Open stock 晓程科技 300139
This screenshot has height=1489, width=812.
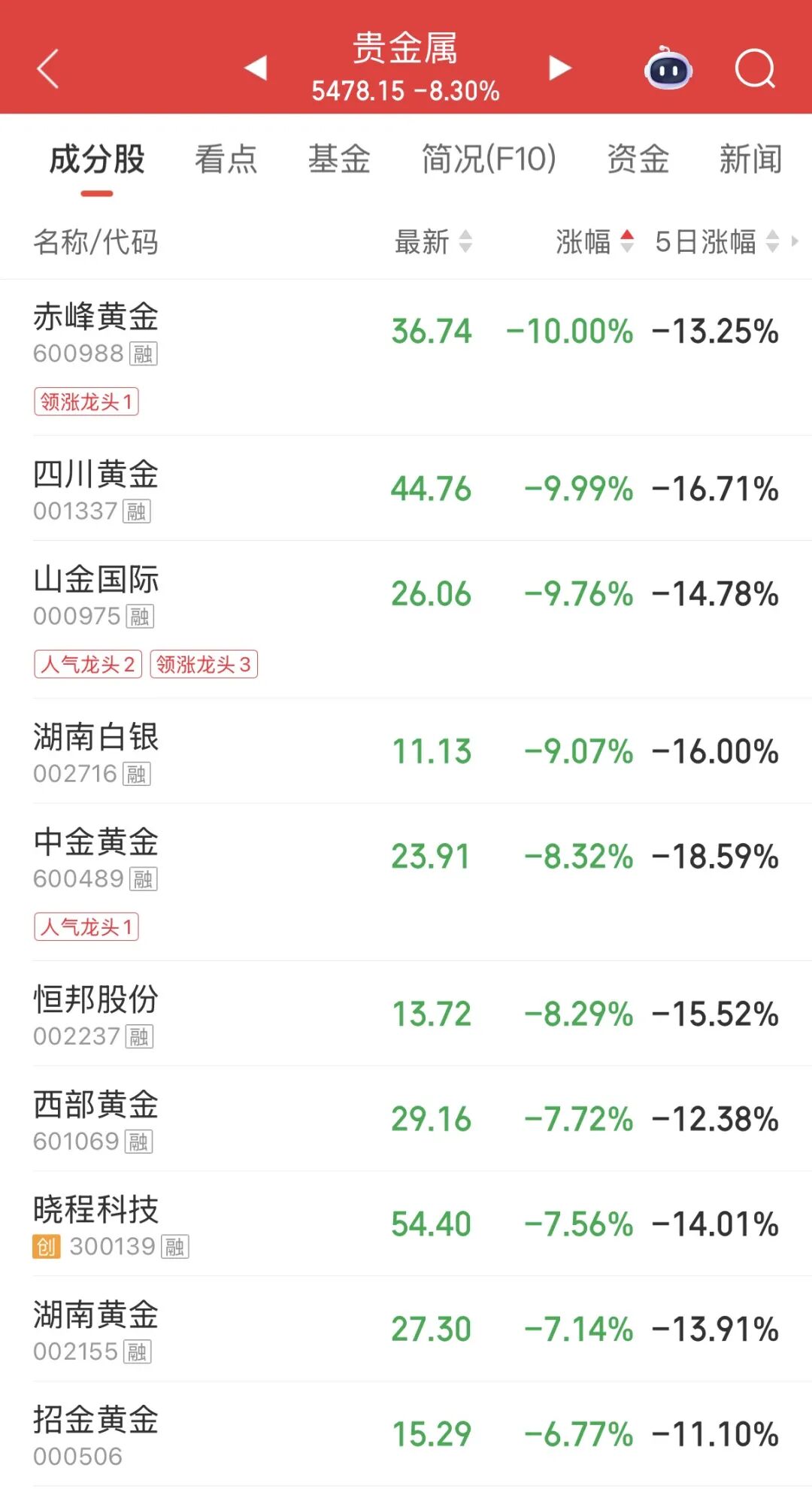click(x=96, y=1224)
